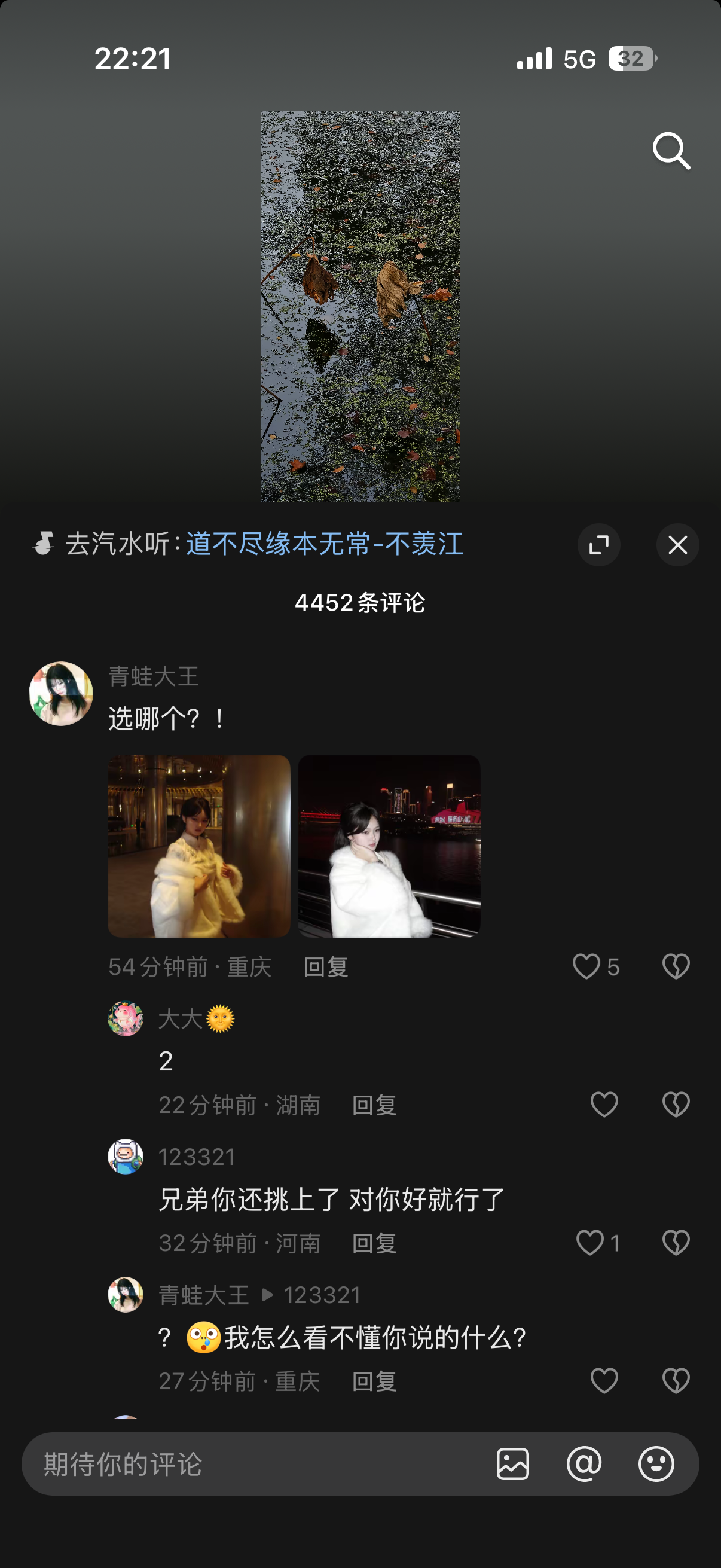Open song link 道不尽缘本无常-不羡江

324,544
